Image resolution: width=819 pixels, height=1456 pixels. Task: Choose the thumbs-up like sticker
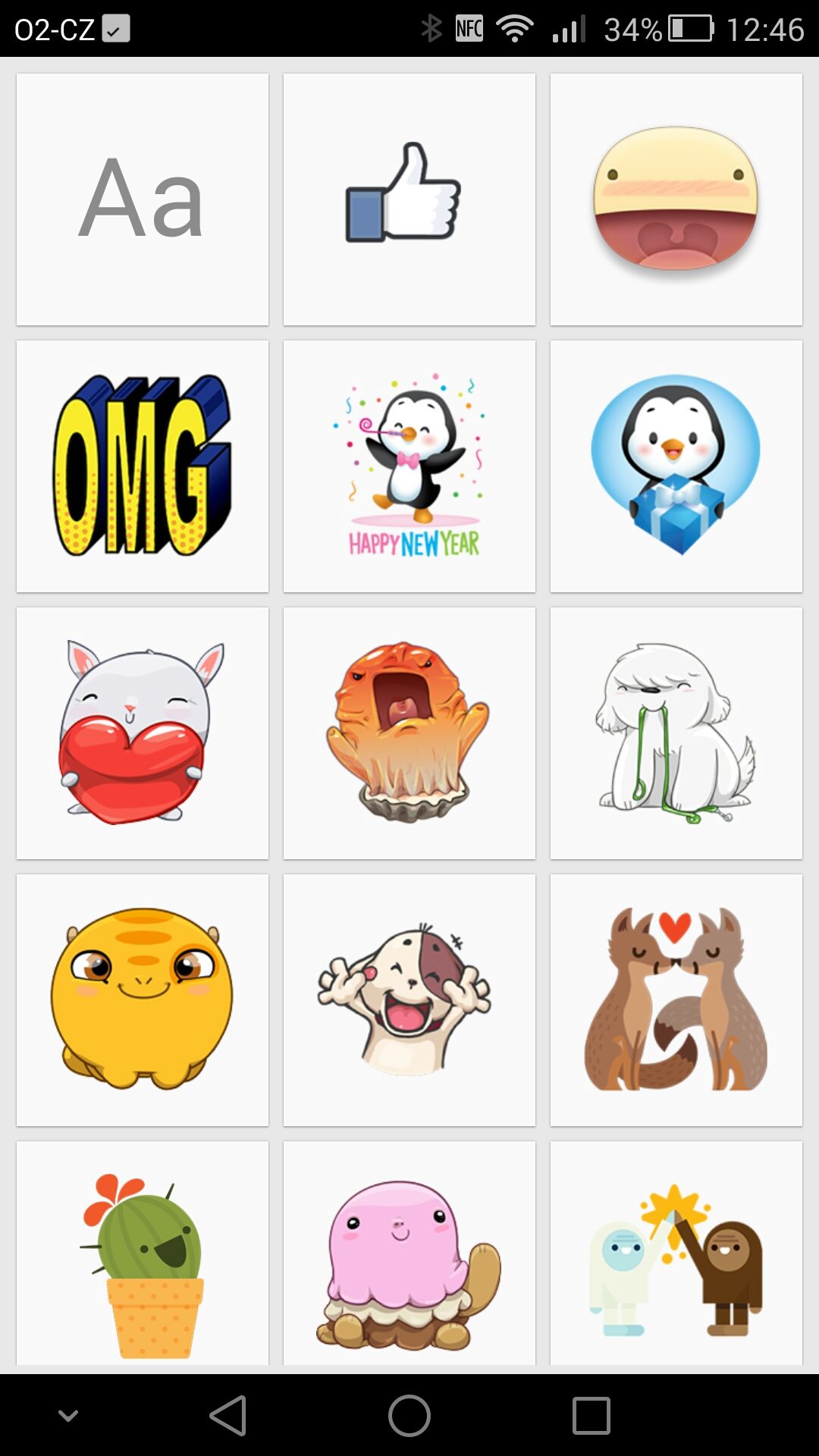[409, 199]
